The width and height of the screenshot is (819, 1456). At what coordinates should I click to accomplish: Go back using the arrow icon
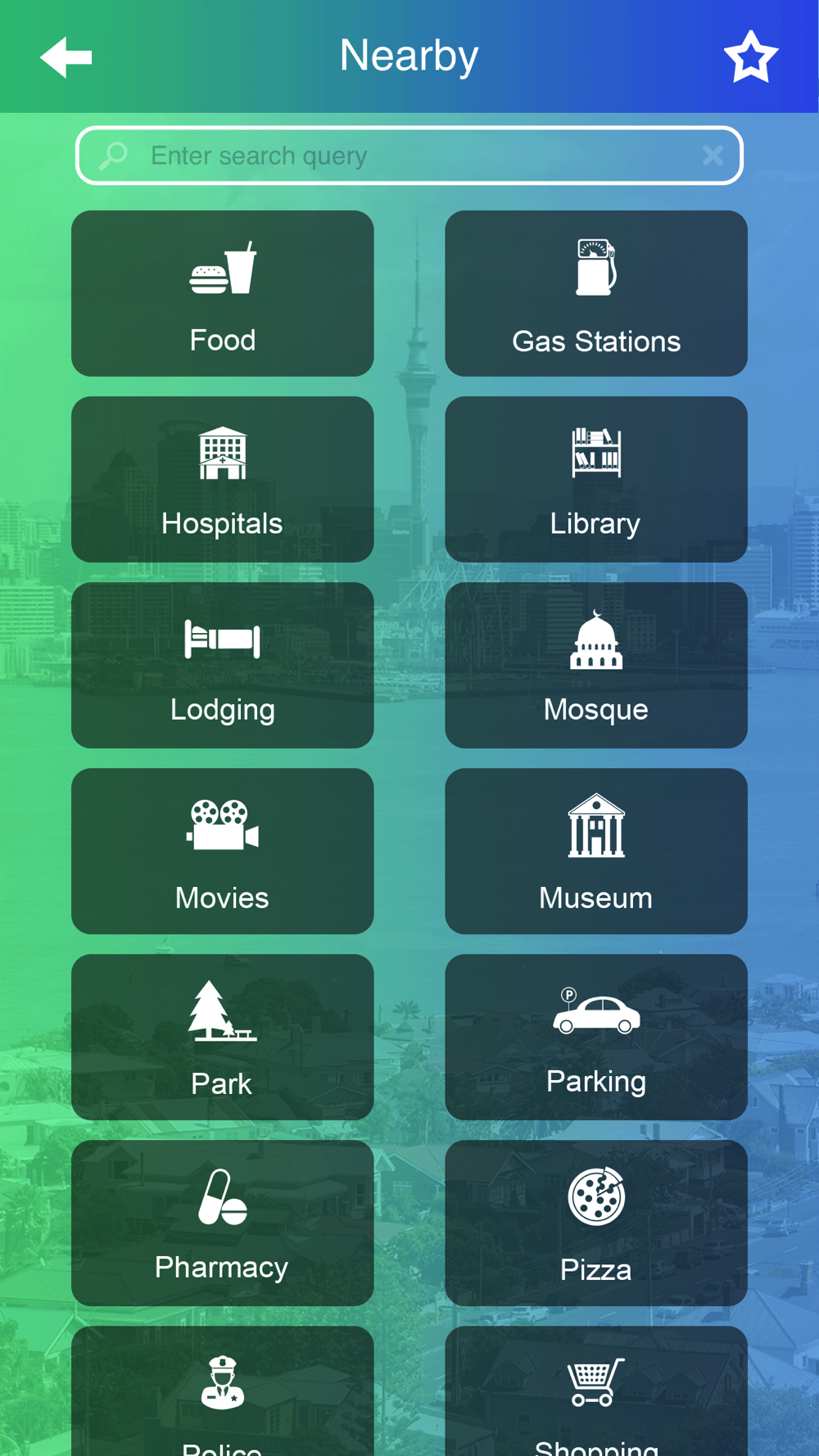click(66, 57)
